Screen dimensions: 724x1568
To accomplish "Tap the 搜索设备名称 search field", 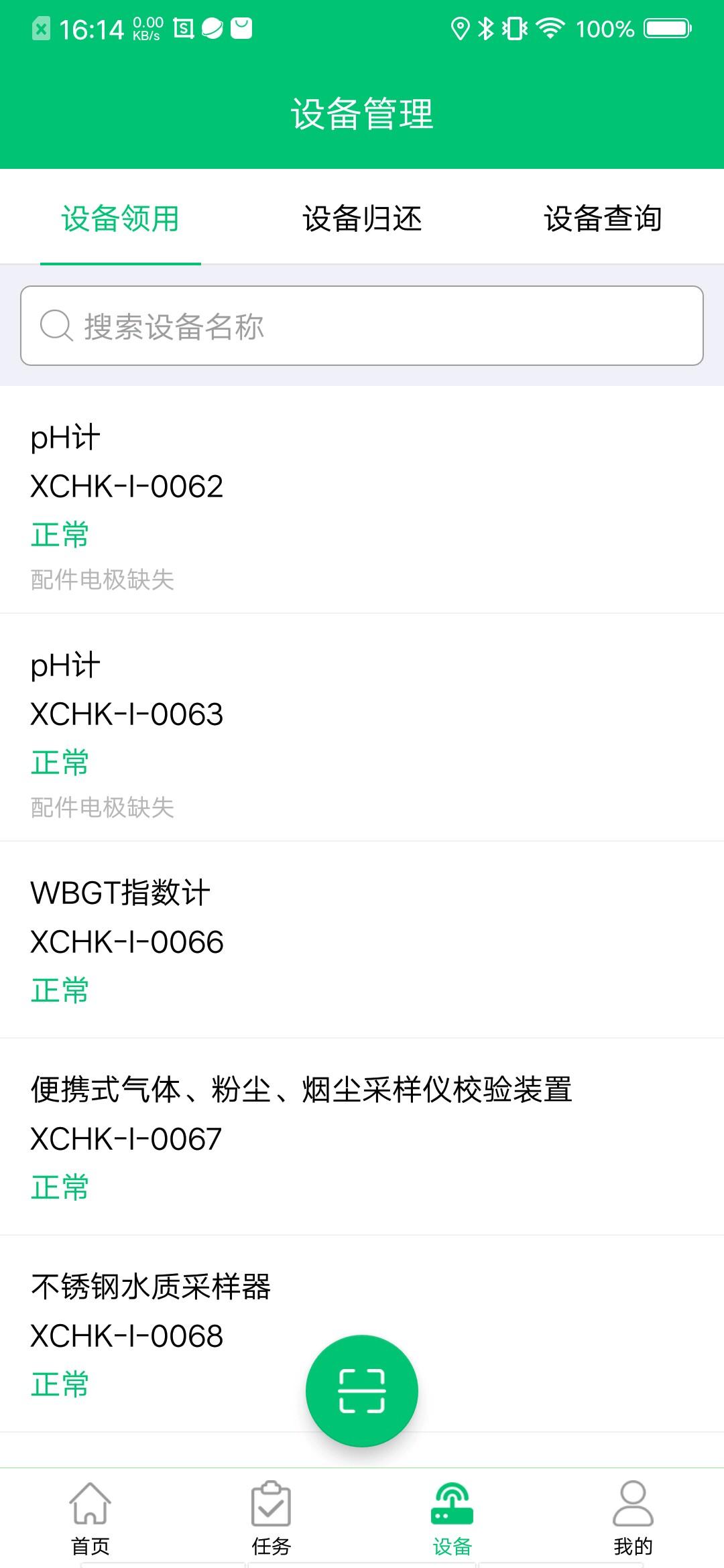I will pyautogui.click(x=362, y=326).
